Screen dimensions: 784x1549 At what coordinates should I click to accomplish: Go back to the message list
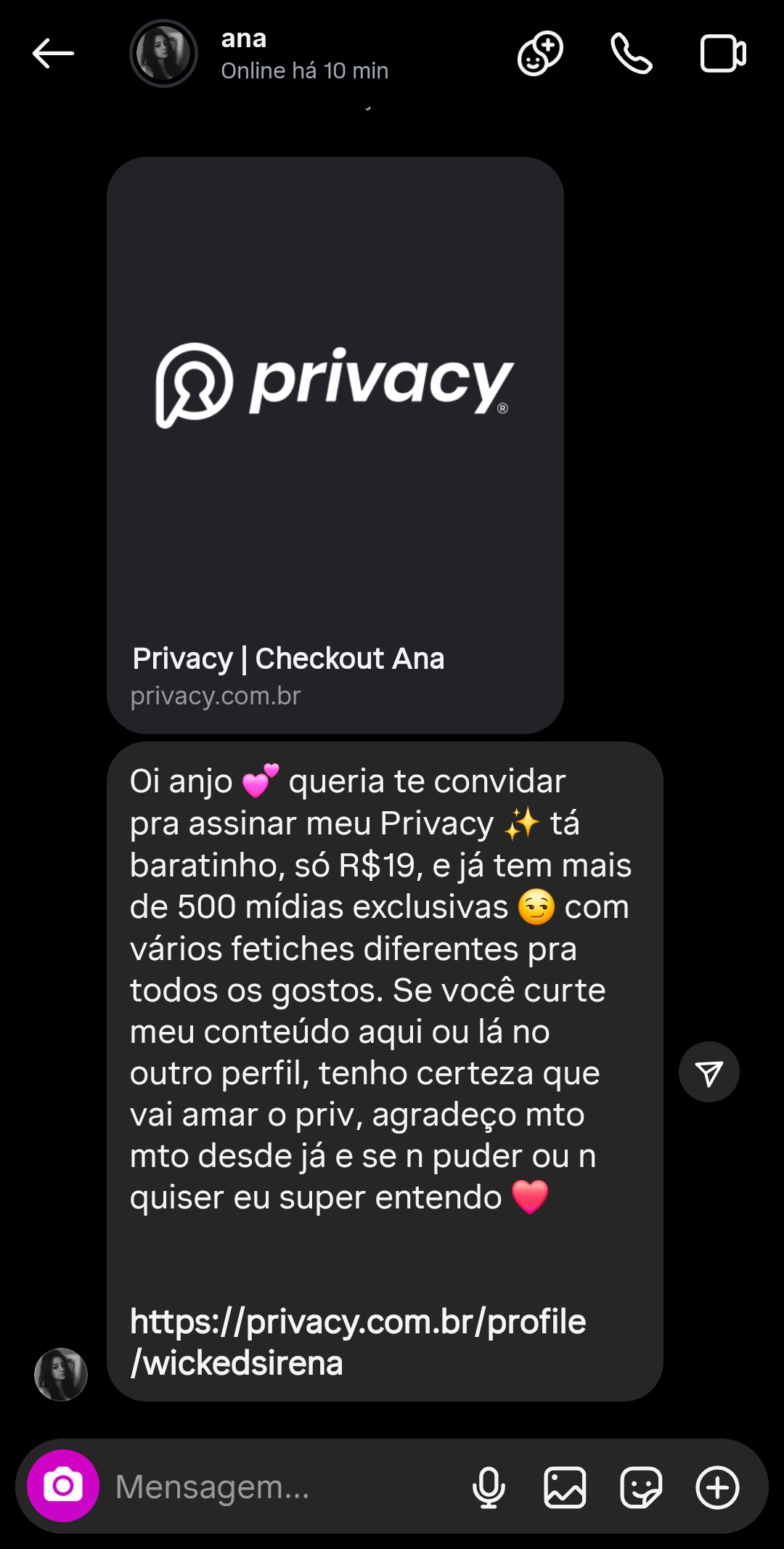(53, 54)
